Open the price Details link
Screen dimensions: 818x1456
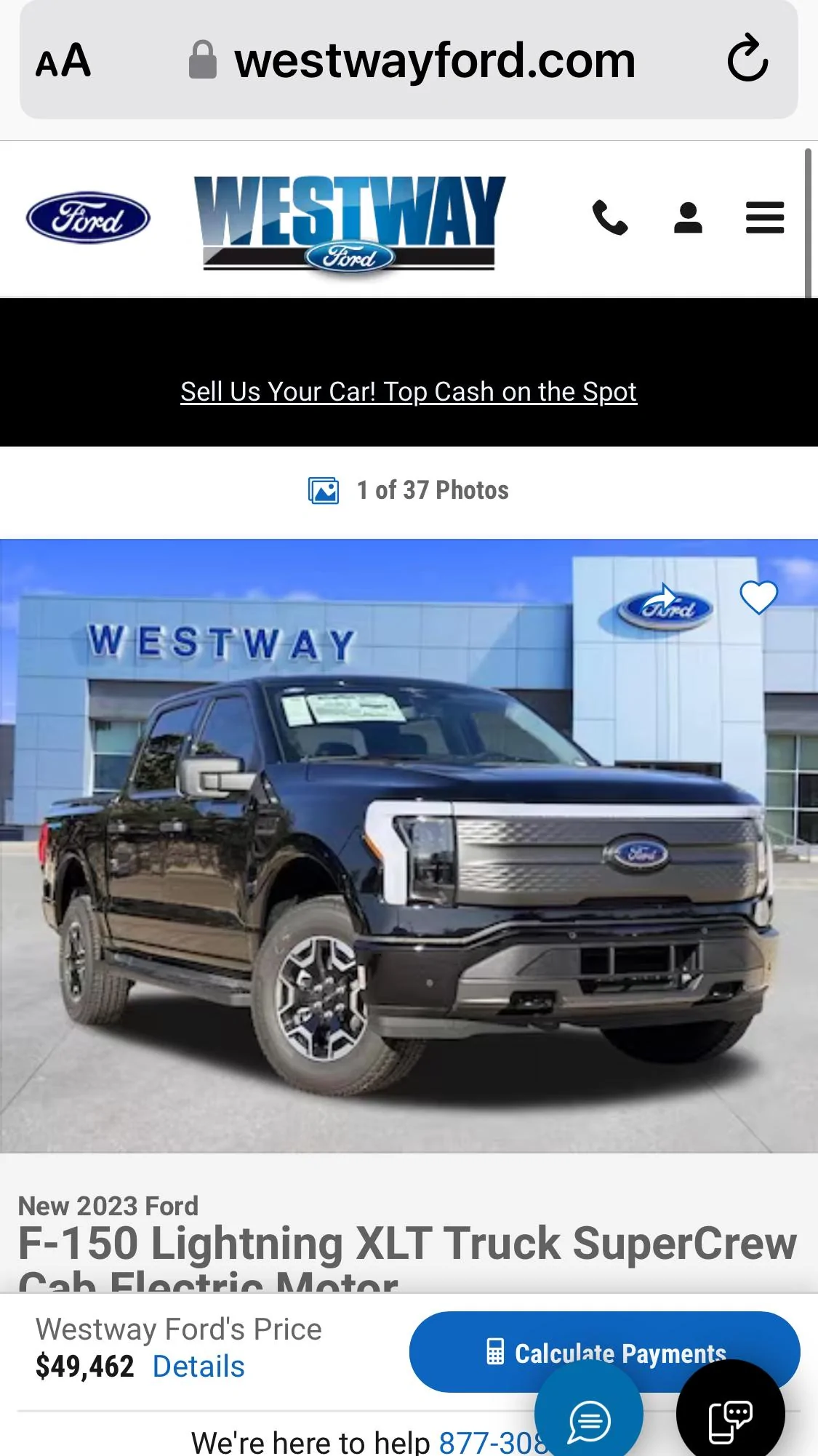point(199,1367)
